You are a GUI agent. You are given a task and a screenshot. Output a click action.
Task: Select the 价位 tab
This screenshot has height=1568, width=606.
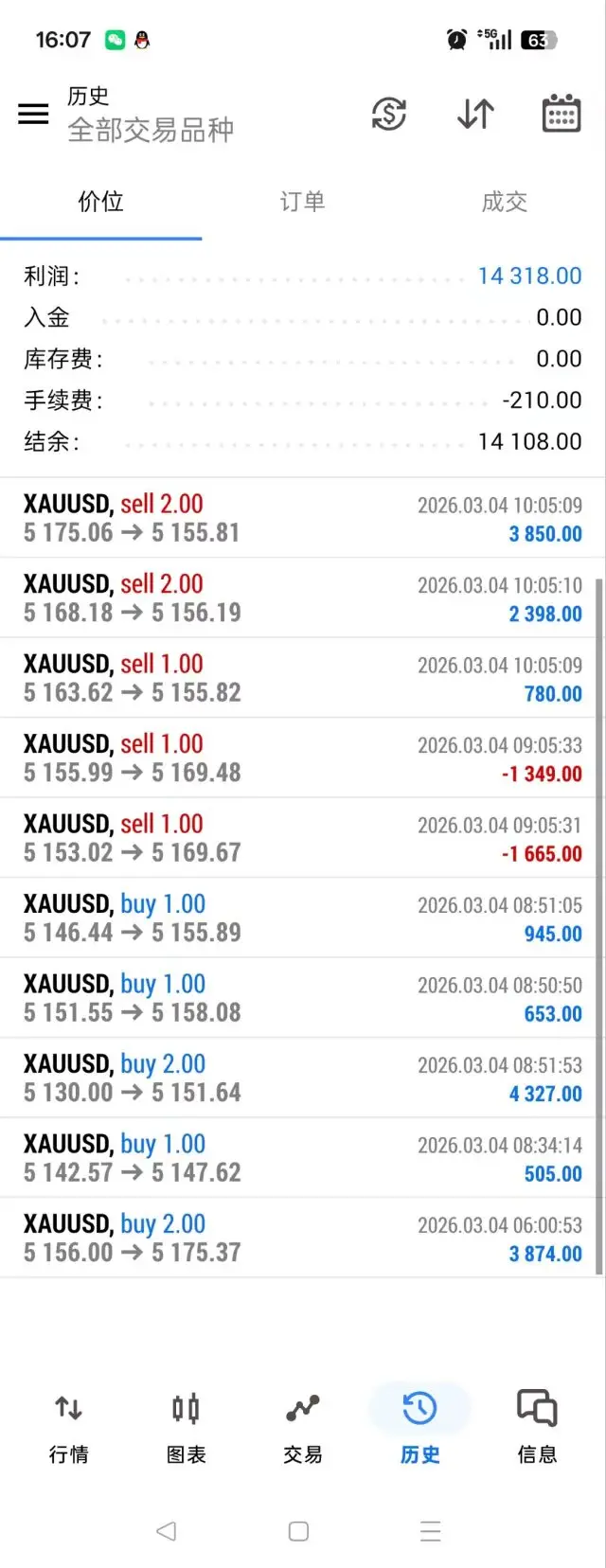click(x=100, y=202)
